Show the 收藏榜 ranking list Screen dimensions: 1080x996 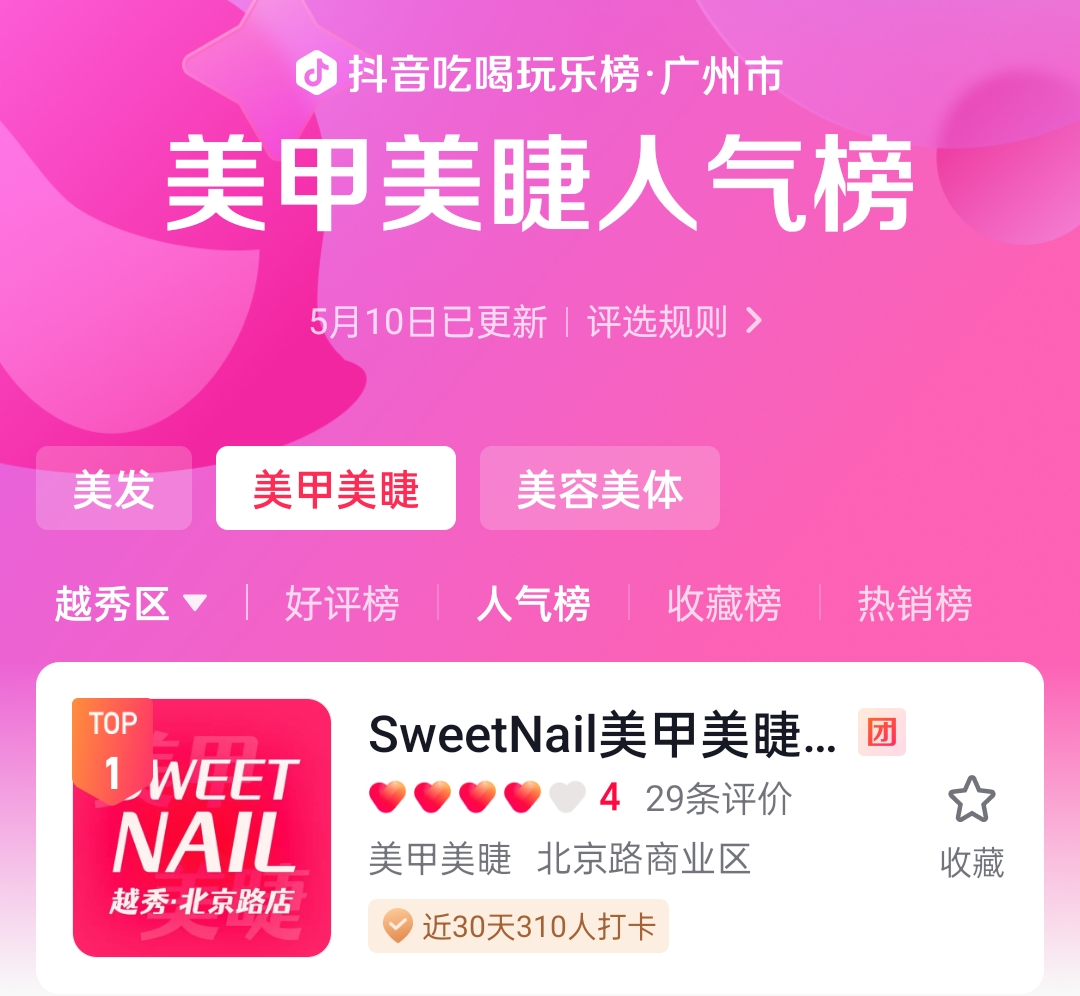pyautogui.click(x=724, y=604)
